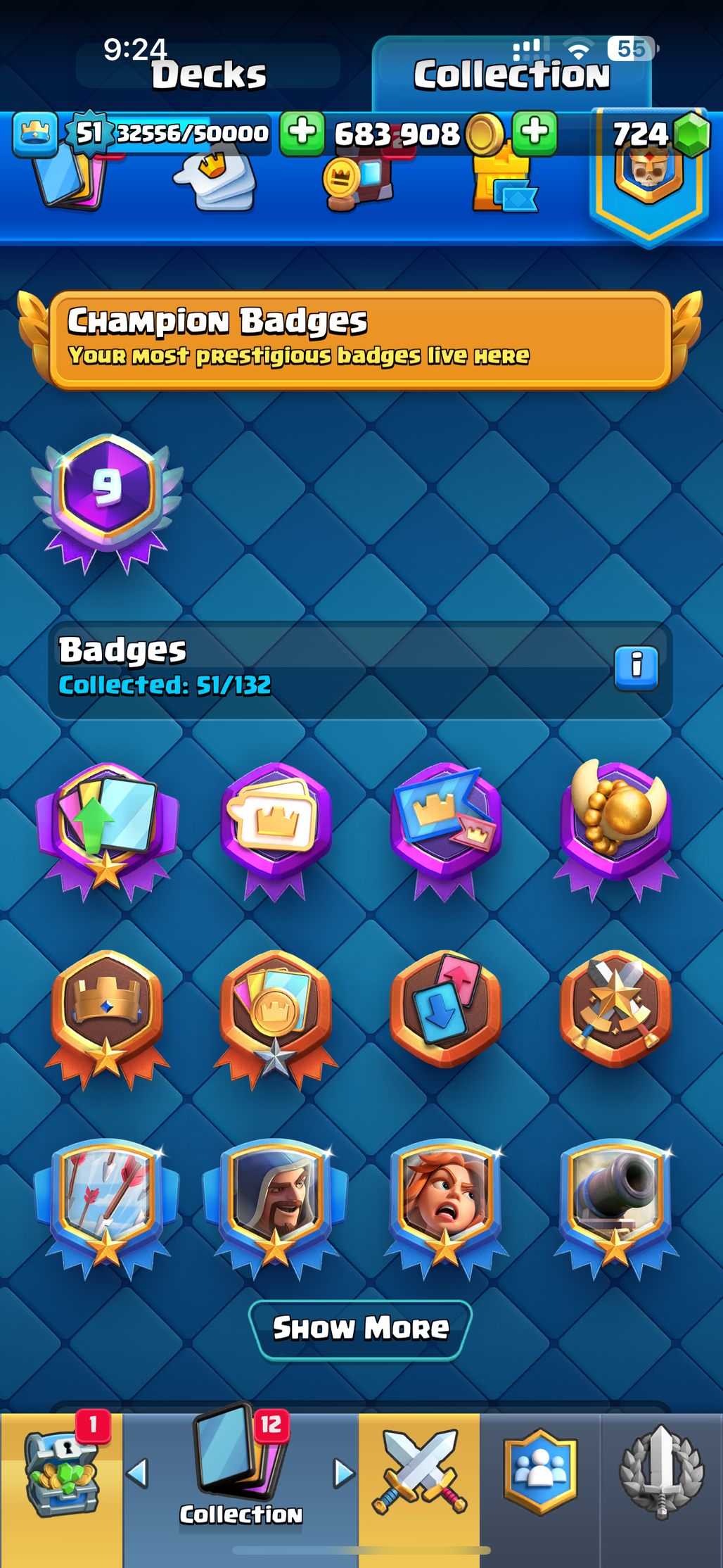Open the gems balance
723x1568 pixels.
coord(658,134)
